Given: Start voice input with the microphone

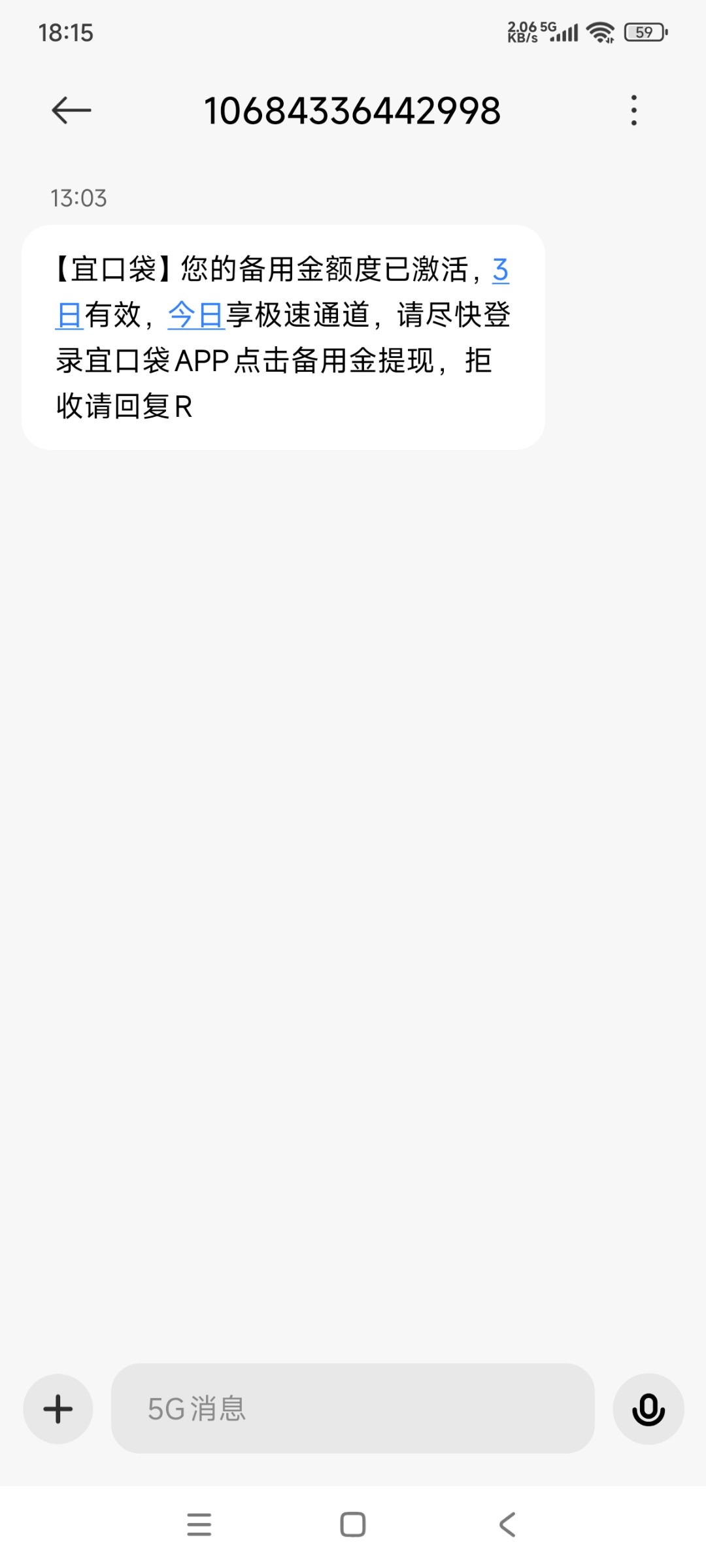Looking at the screenshot, I should click(648, 1409).
